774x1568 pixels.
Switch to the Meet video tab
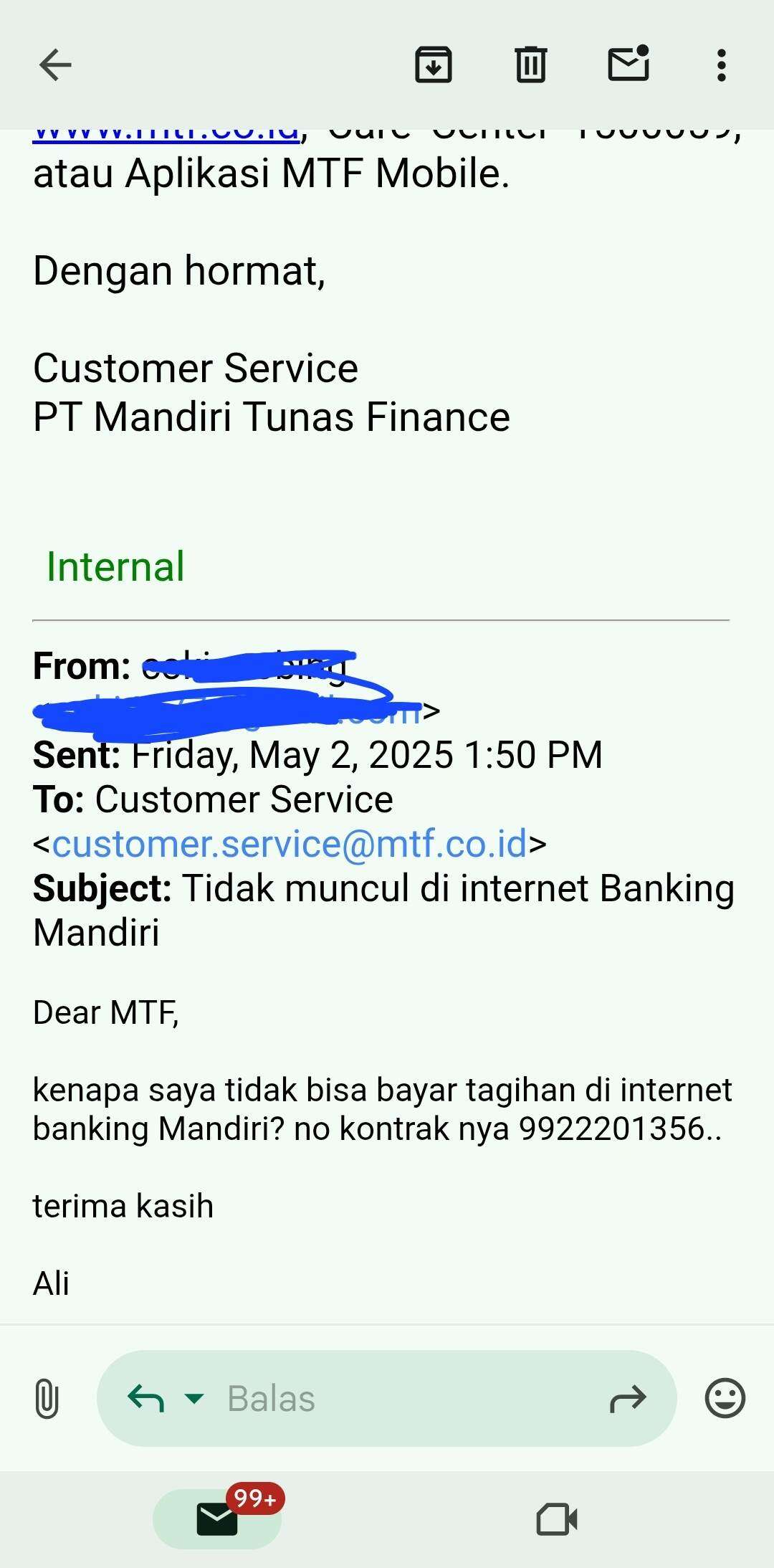[557, 1519]
